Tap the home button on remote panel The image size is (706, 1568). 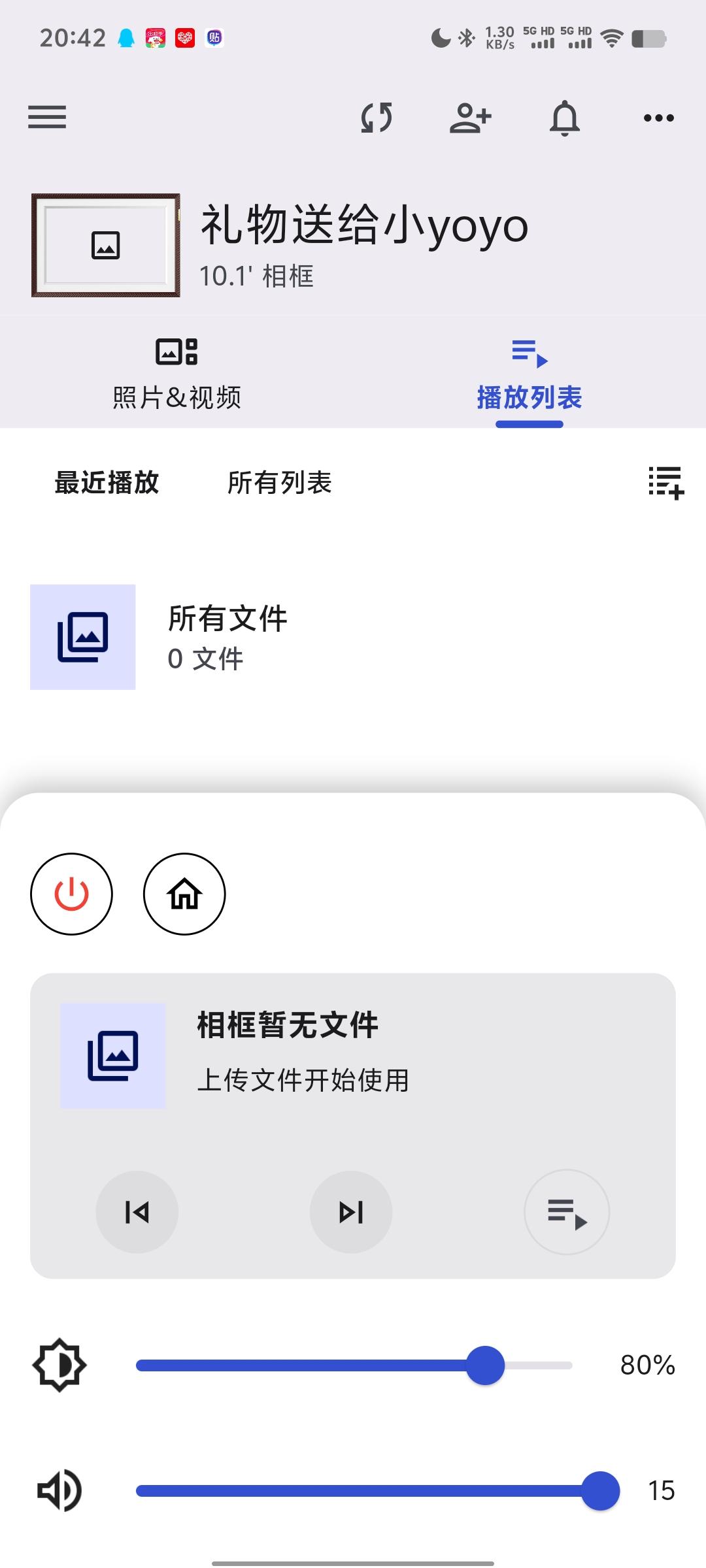click(184, 894)
